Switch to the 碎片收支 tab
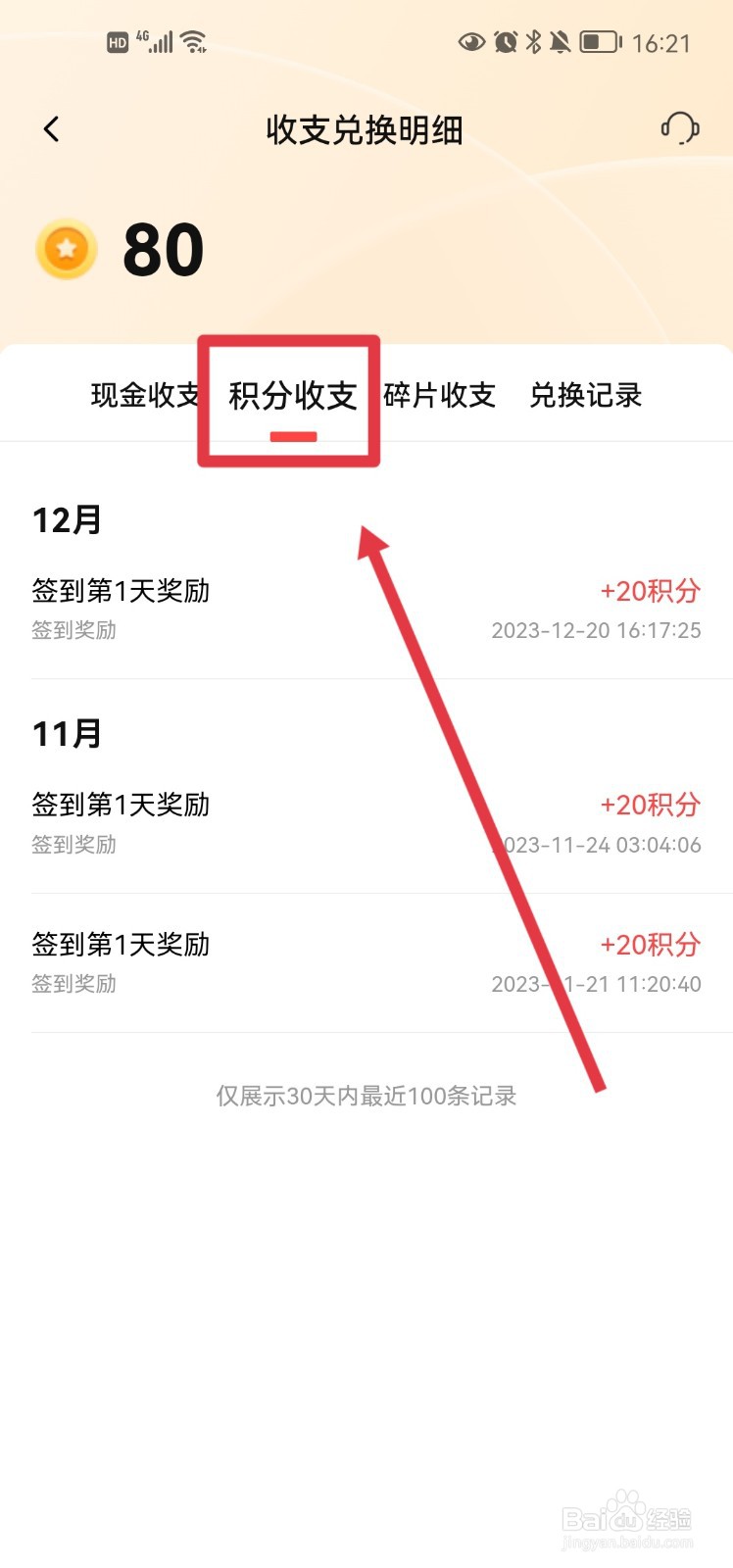 coord(440,395)
